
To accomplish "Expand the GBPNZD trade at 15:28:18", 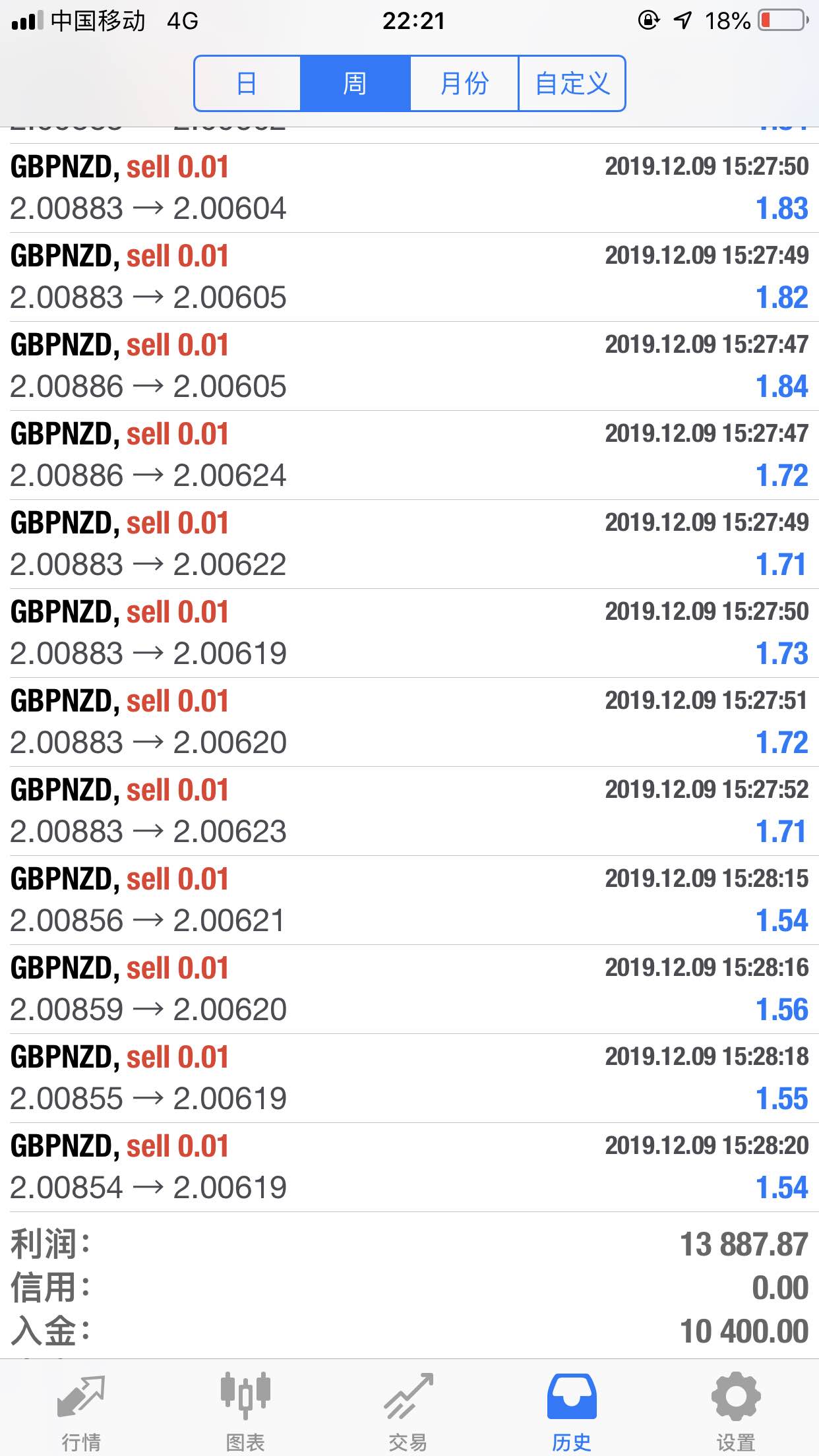I will click(409, 1078).
